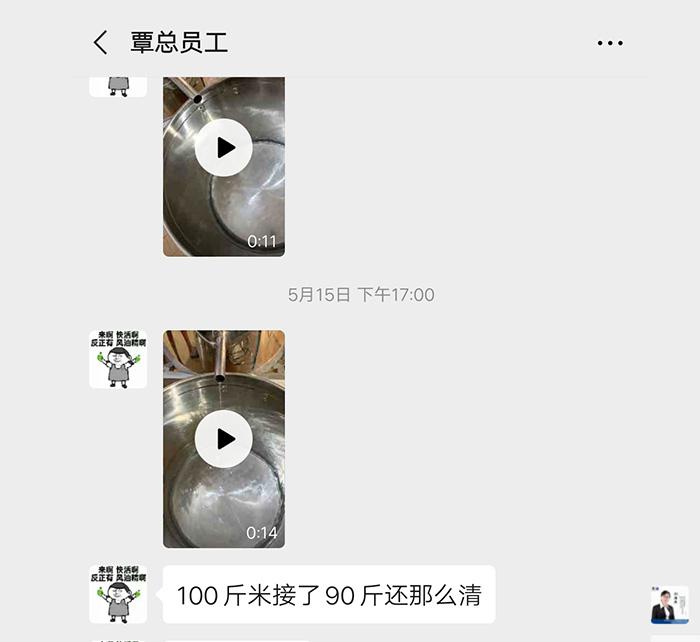Play the 0:11 video message

[x=224, y=148]
